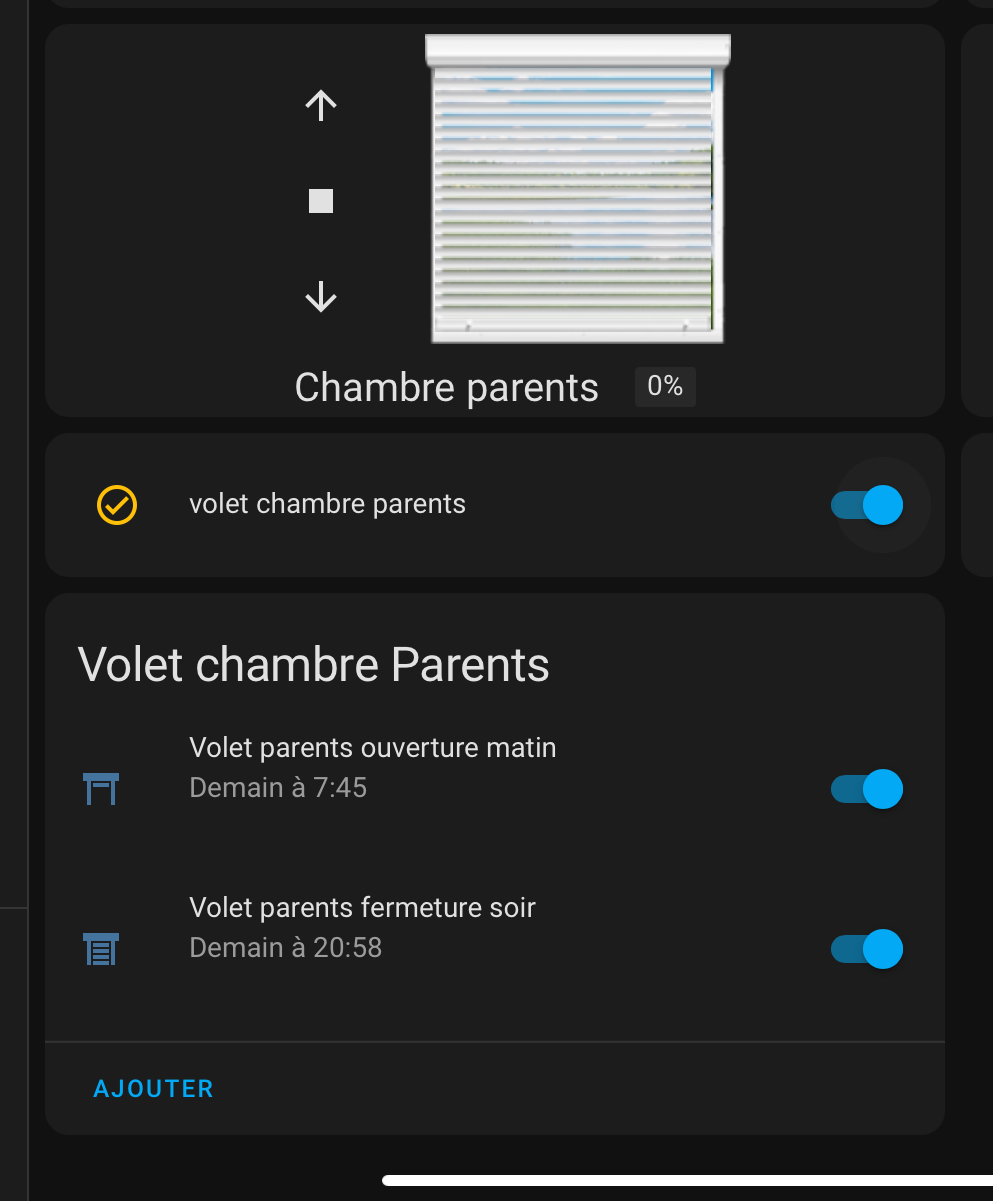Raise the Chambre parents shutter with up arrow
The height and width of the screenshot is (1201, 993).
tap(320, 105)
